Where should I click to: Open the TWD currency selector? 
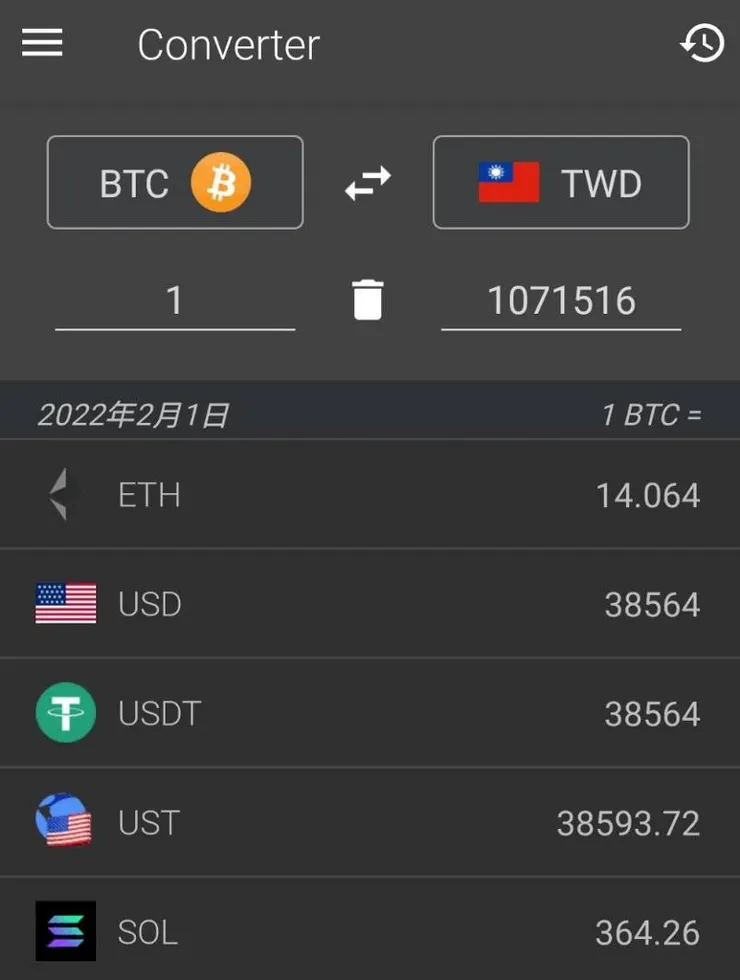point(560,182)
